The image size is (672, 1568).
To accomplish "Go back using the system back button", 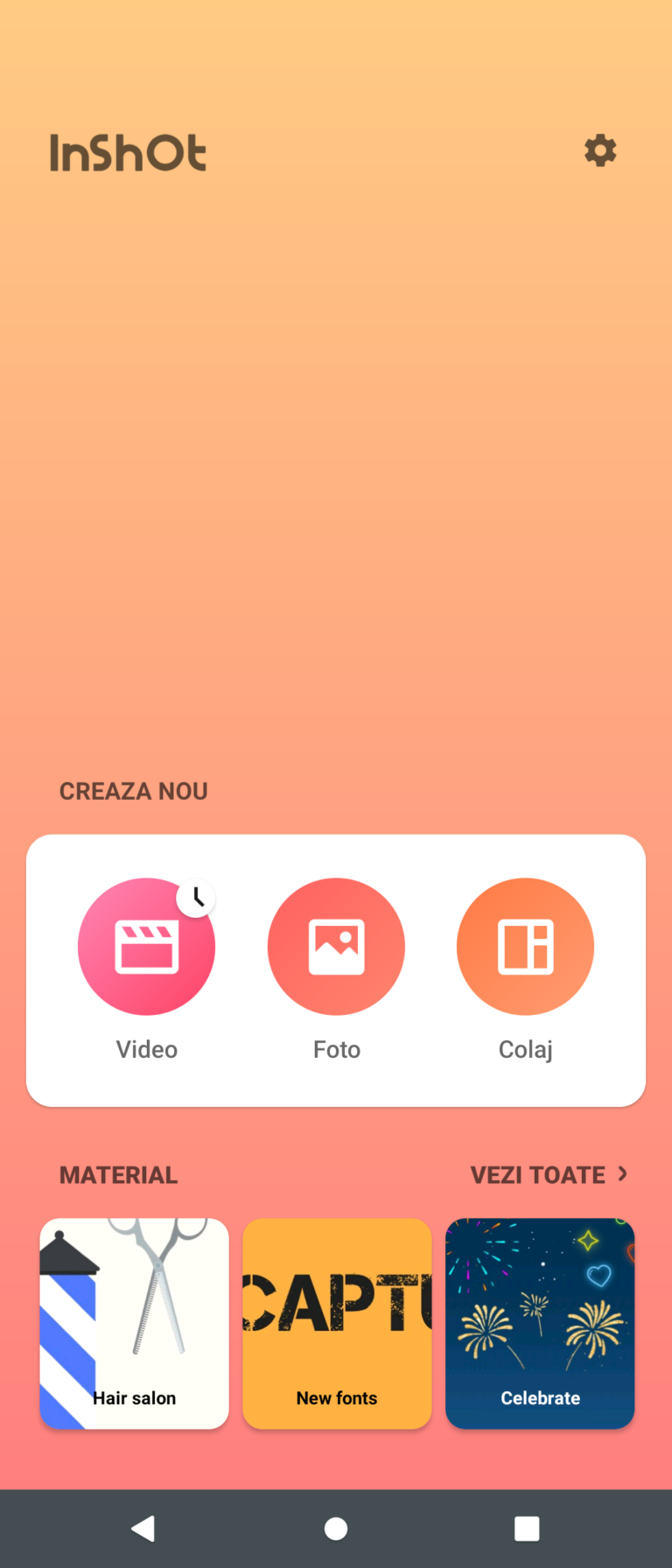I will tap(143, 1528).
